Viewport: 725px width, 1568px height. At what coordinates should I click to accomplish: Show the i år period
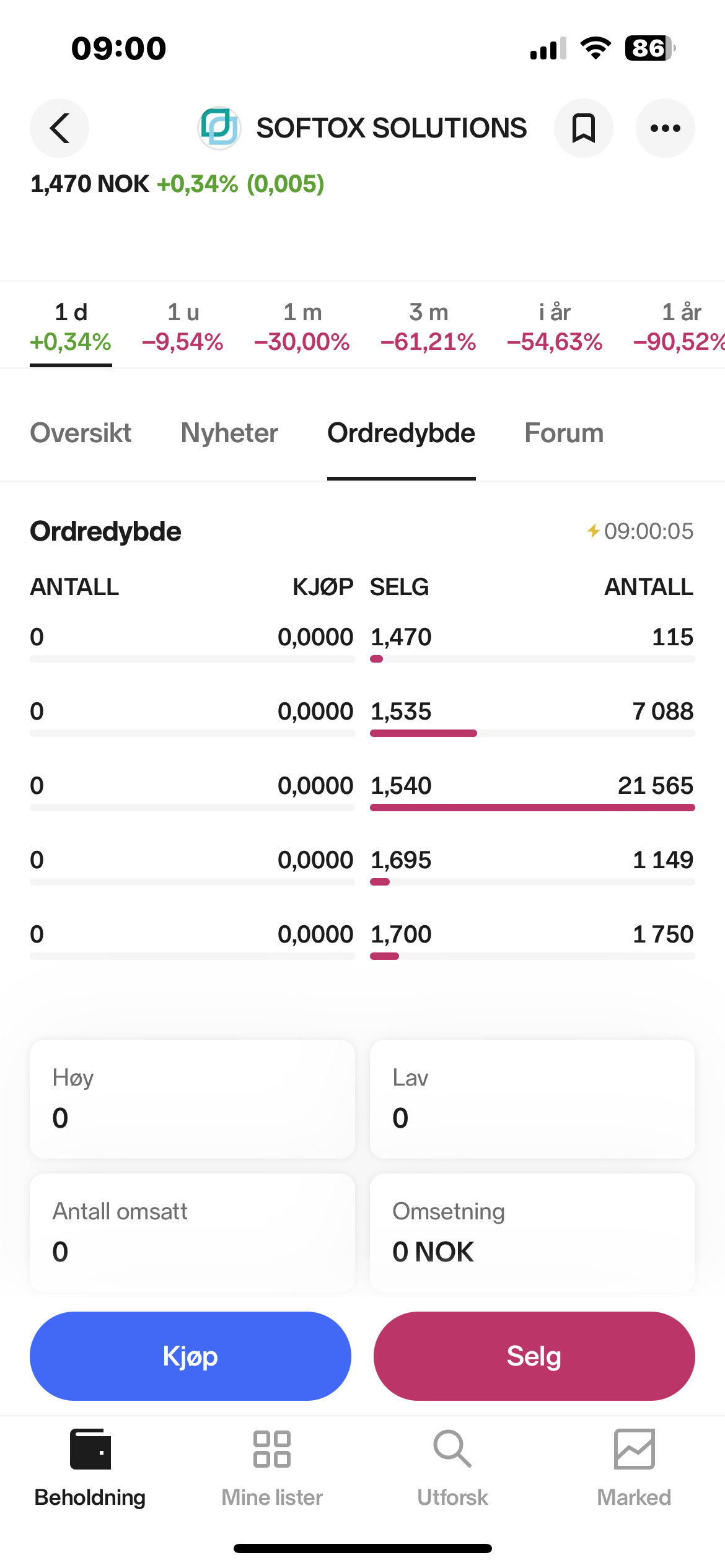coord(555,328)
